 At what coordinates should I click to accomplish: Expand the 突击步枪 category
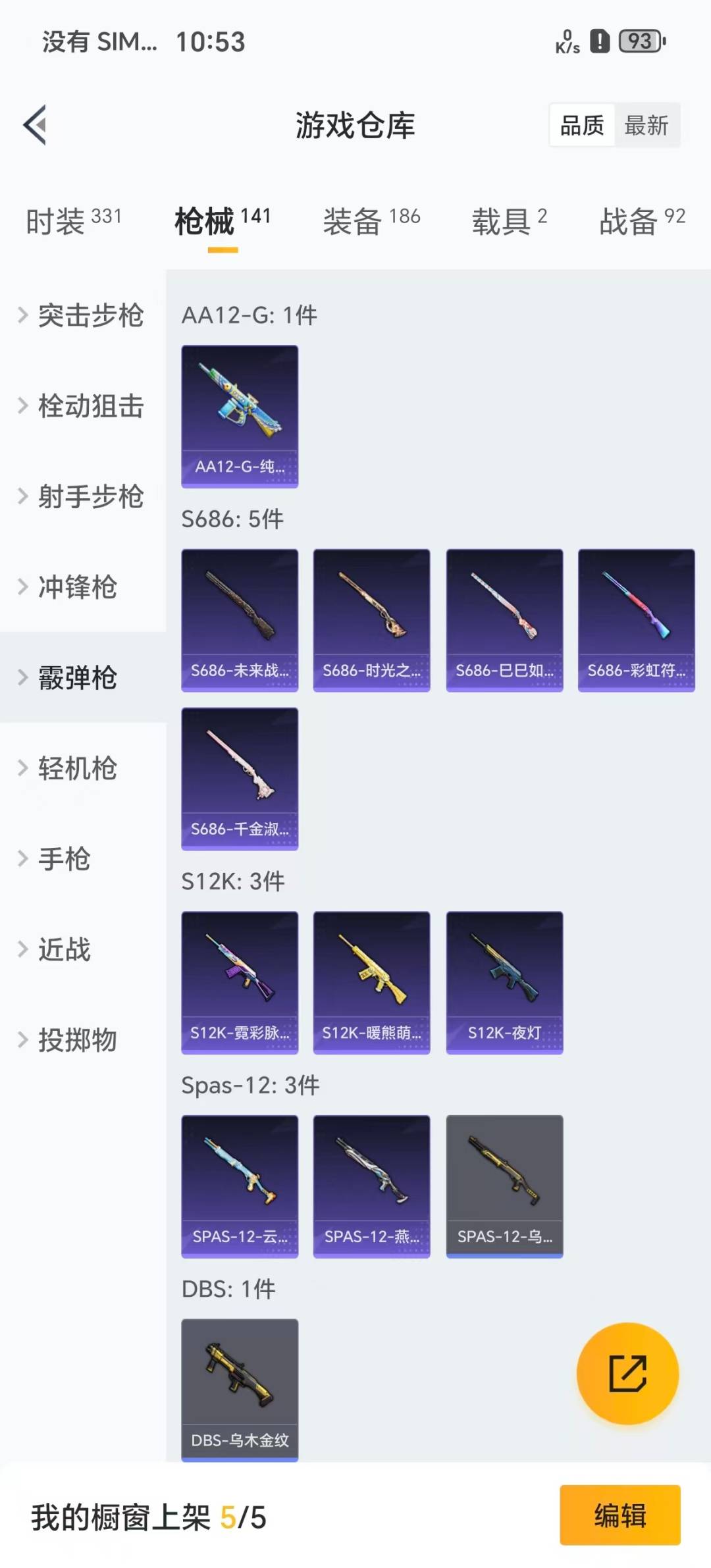pyautogui.click(x=92, y=316)
